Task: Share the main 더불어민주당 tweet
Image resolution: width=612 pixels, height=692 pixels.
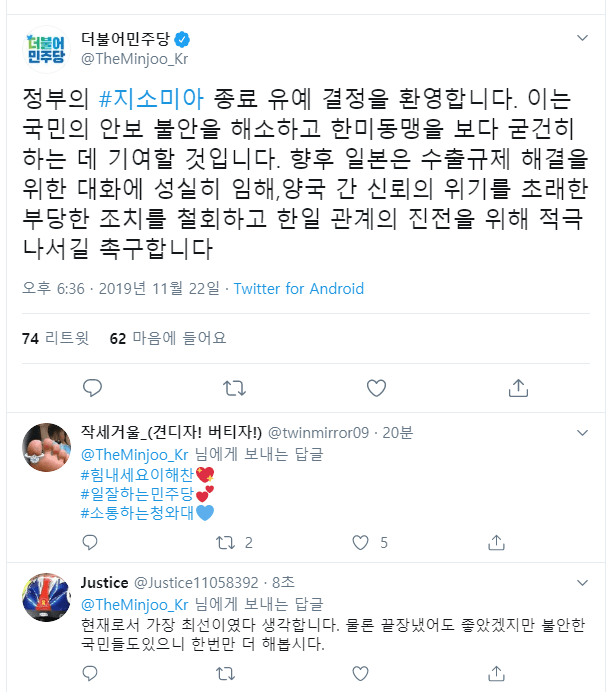Action: click(519, 387)
